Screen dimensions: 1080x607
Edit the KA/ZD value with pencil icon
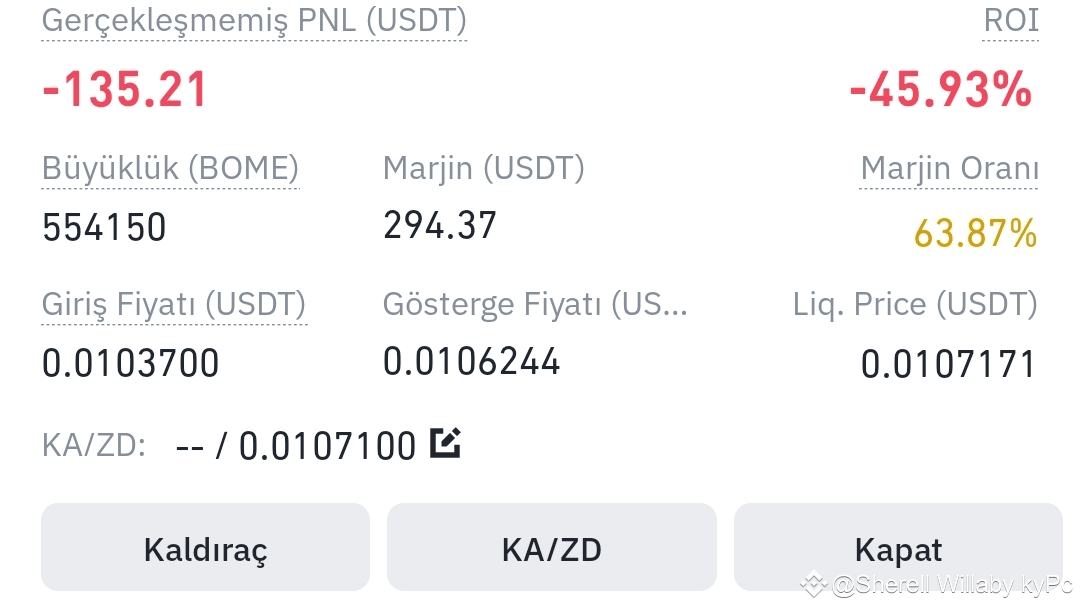point(445,443)
